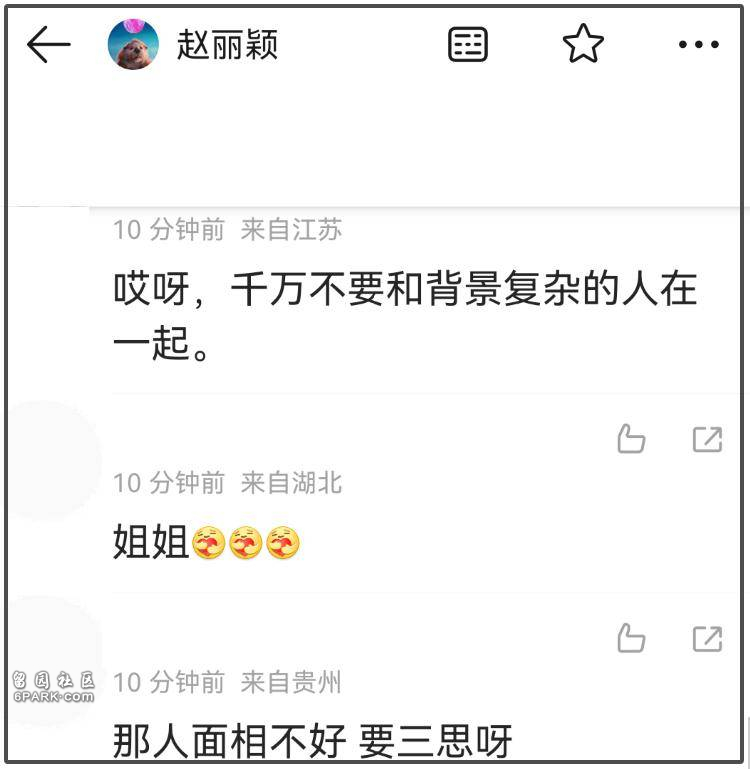This screenshot has width=750, height=769.
Task: Open the reading view icon
Action: click(x=468, y=45)
